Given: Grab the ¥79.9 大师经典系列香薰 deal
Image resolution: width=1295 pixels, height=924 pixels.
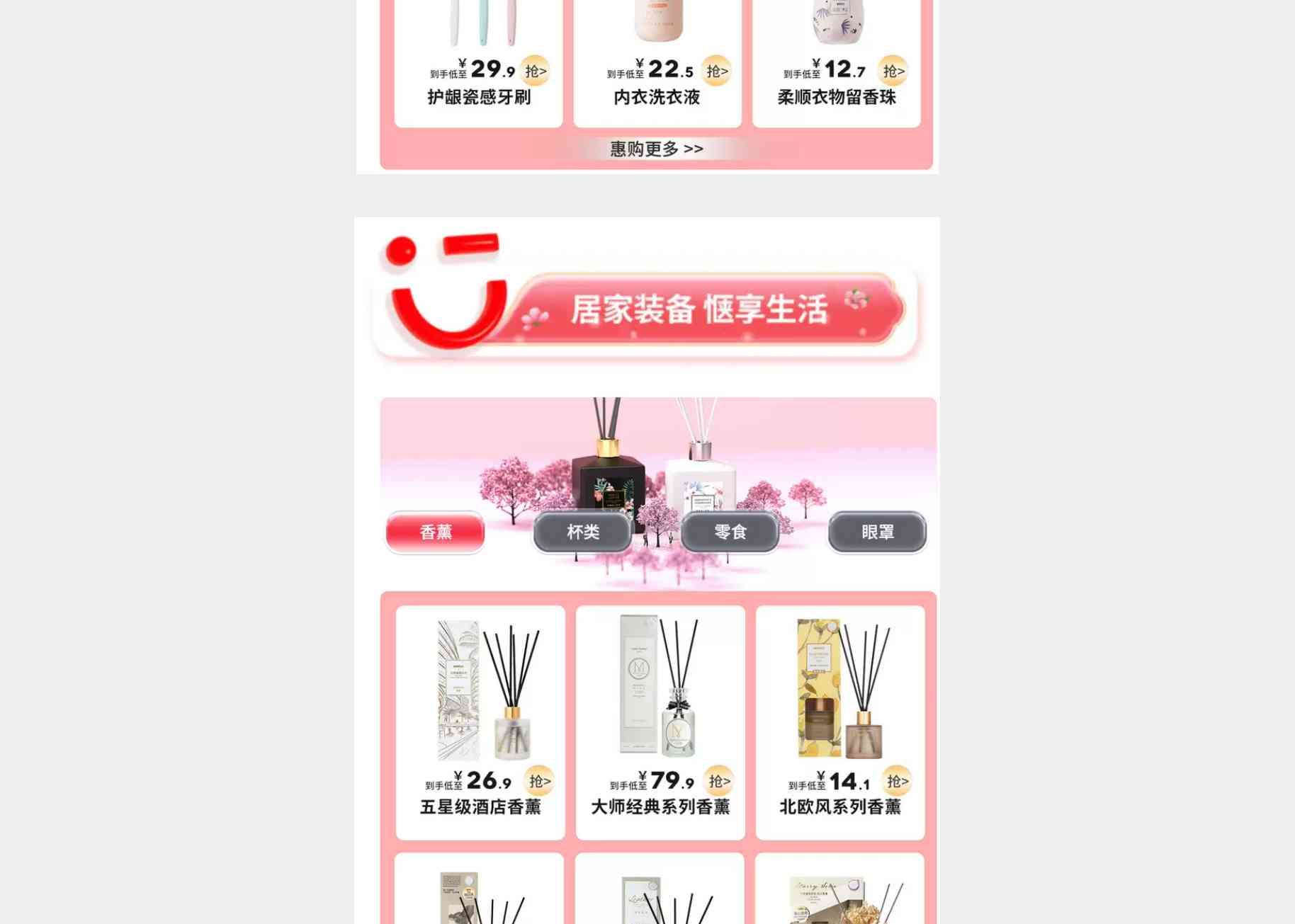Looking at the screenshot, I should coord(718,781).
